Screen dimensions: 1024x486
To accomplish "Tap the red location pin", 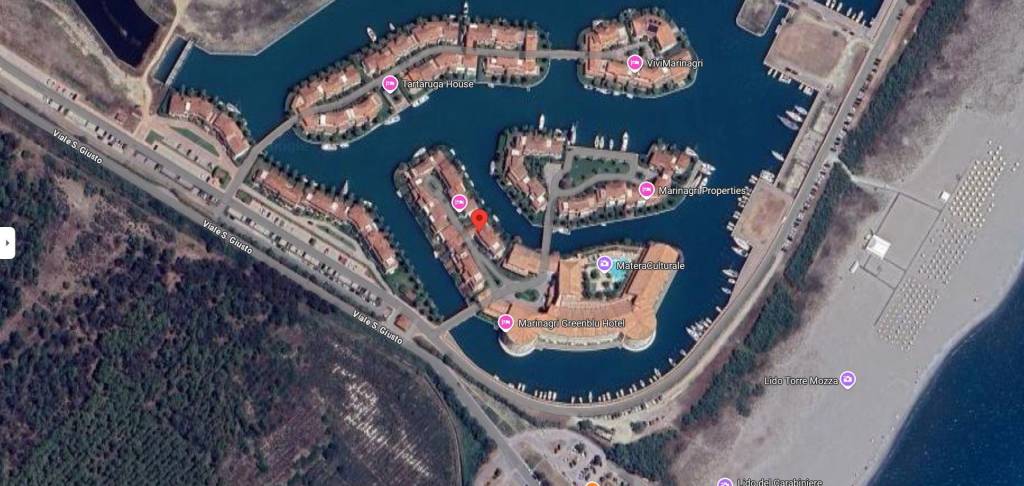I will [479, 221].
